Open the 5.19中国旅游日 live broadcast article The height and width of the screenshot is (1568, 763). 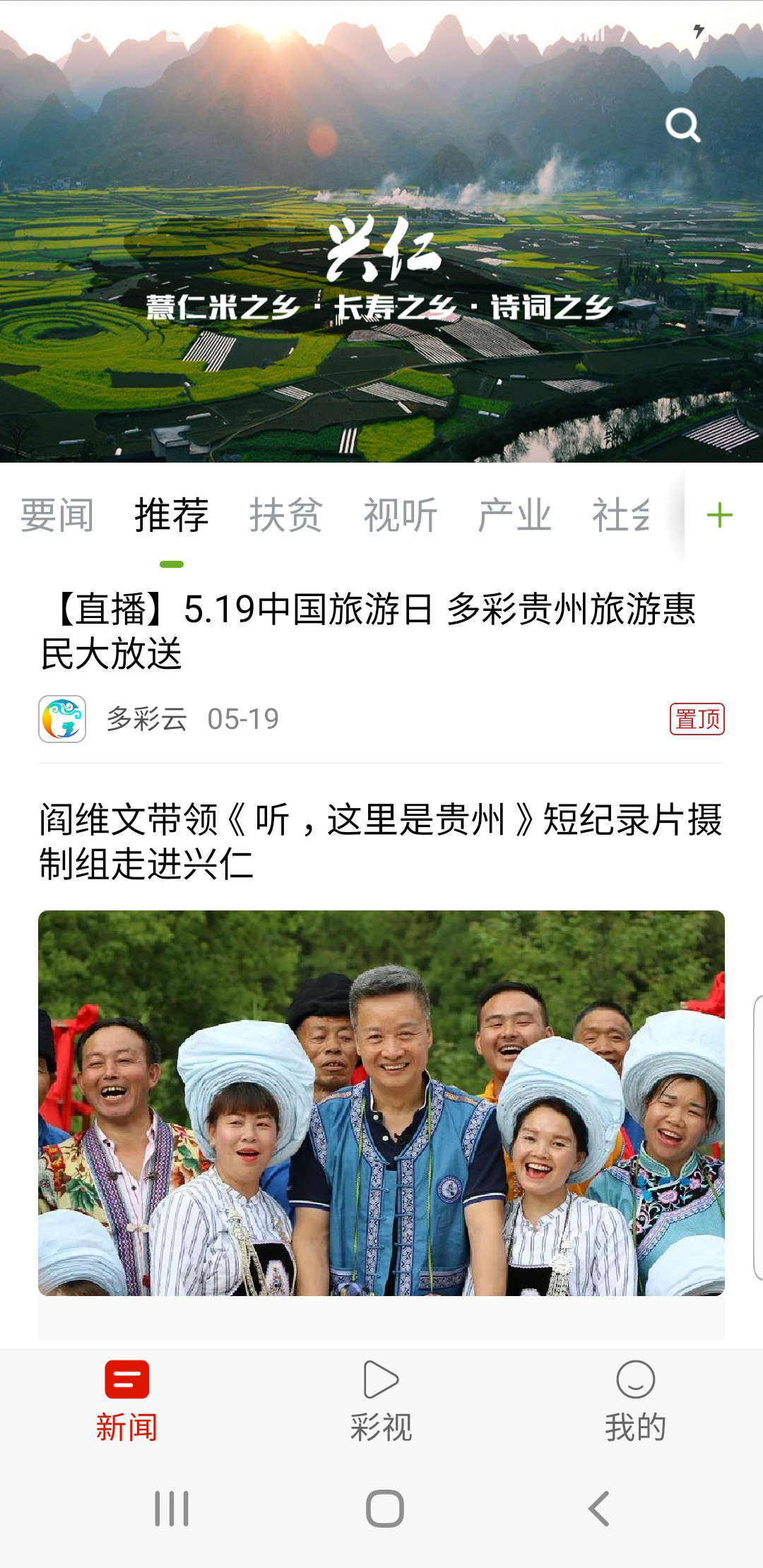pyautogui.click(x=367, y=631)
